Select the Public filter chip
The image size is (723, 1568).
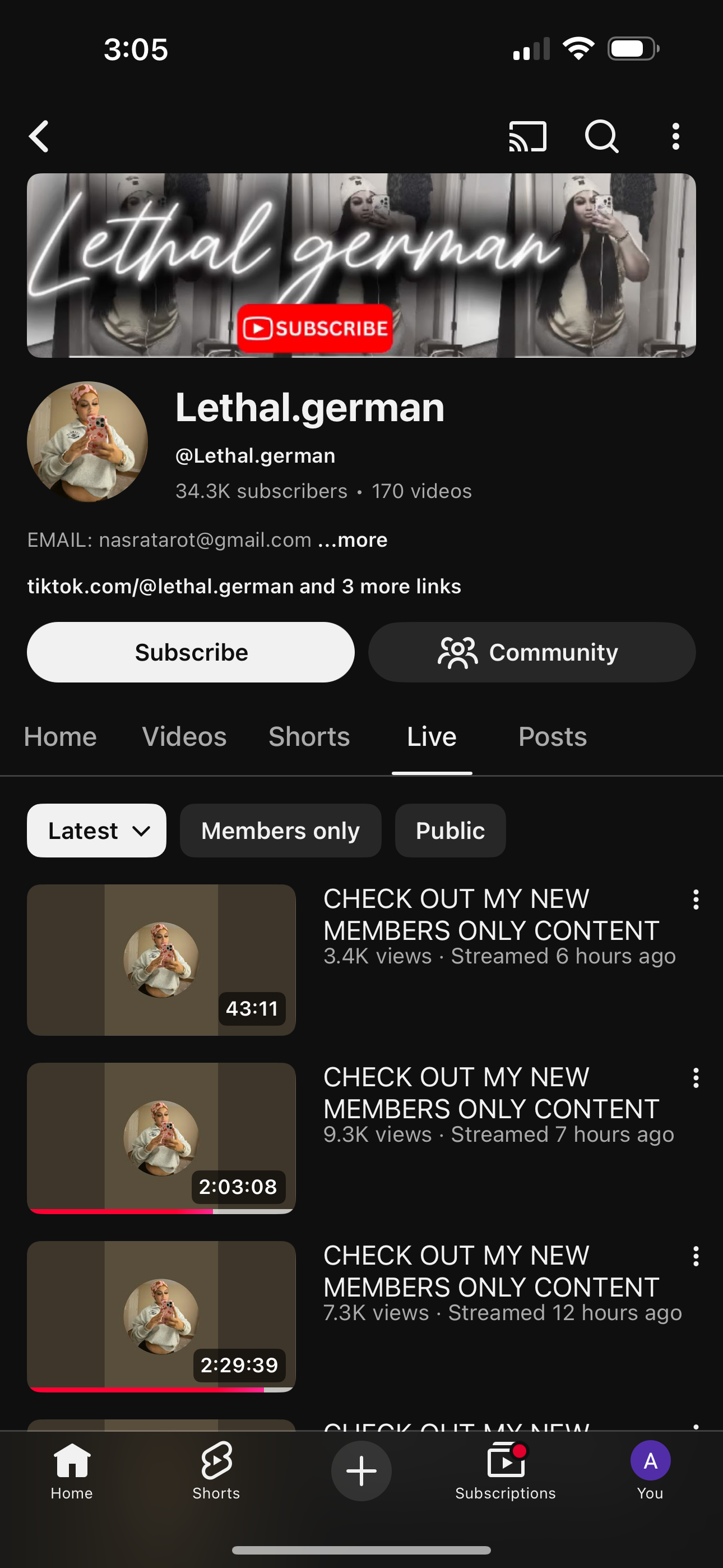point(449,830)
